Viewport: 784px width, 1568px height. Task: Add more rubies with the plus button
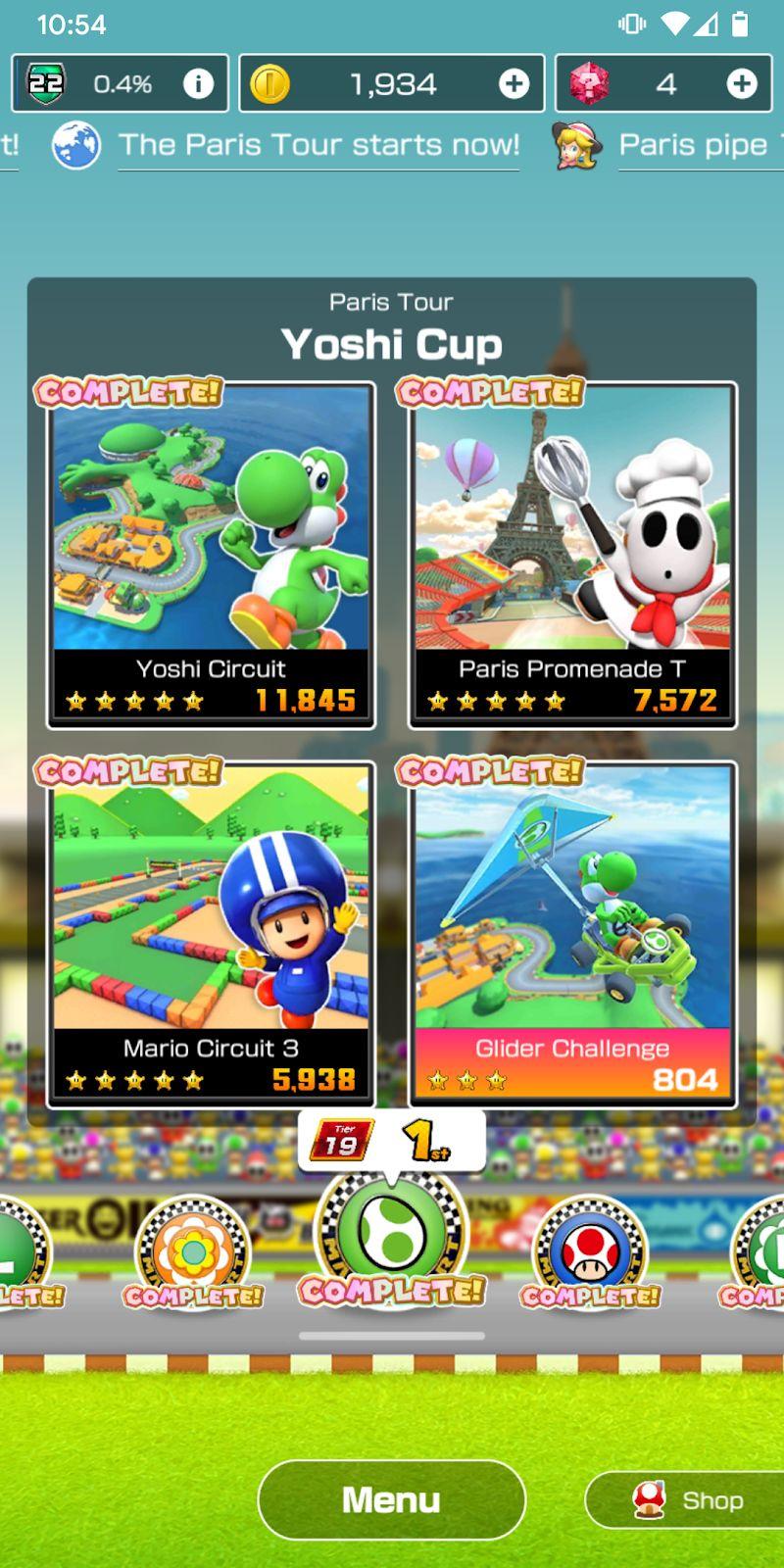[742, 84]
